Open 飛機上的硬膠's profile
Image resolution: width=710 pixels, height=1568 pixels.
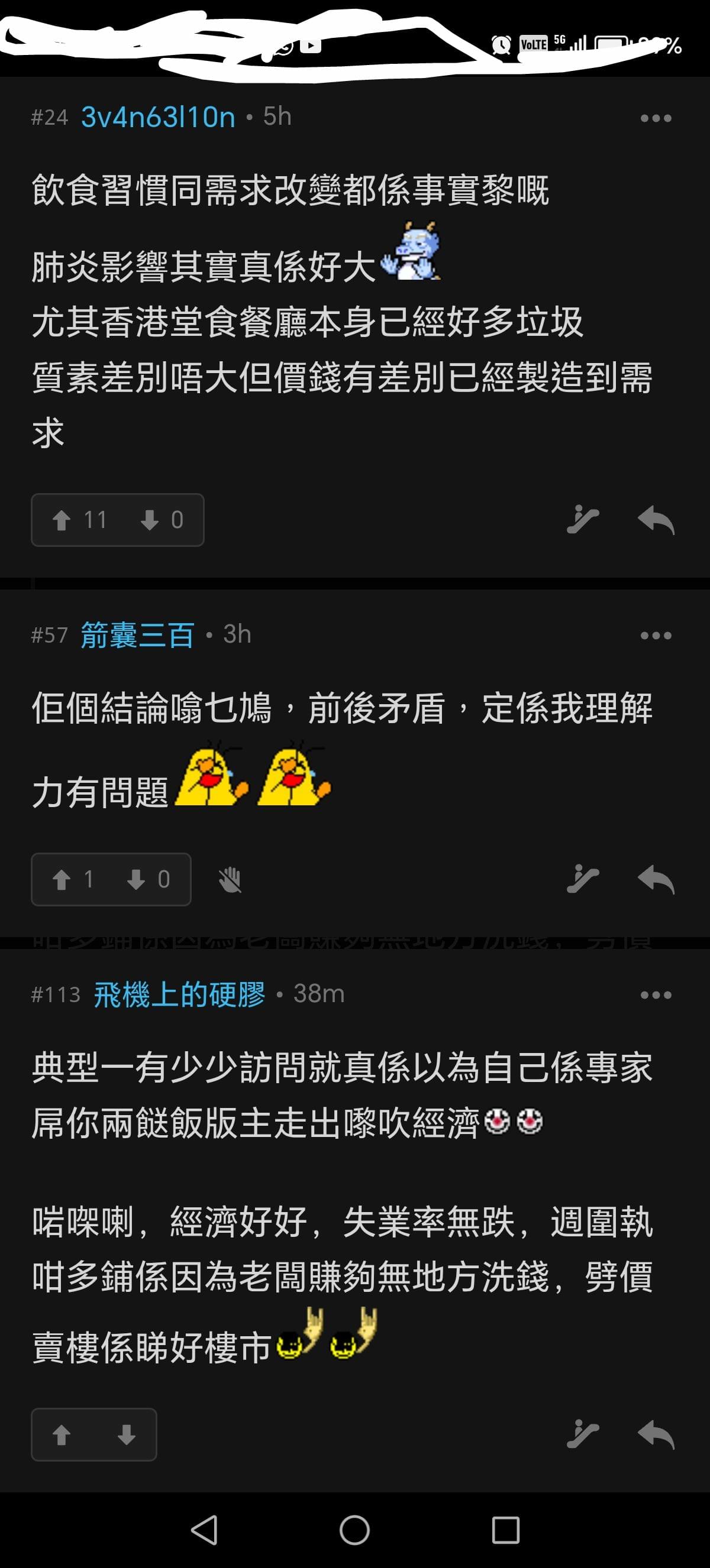[181, 994]
